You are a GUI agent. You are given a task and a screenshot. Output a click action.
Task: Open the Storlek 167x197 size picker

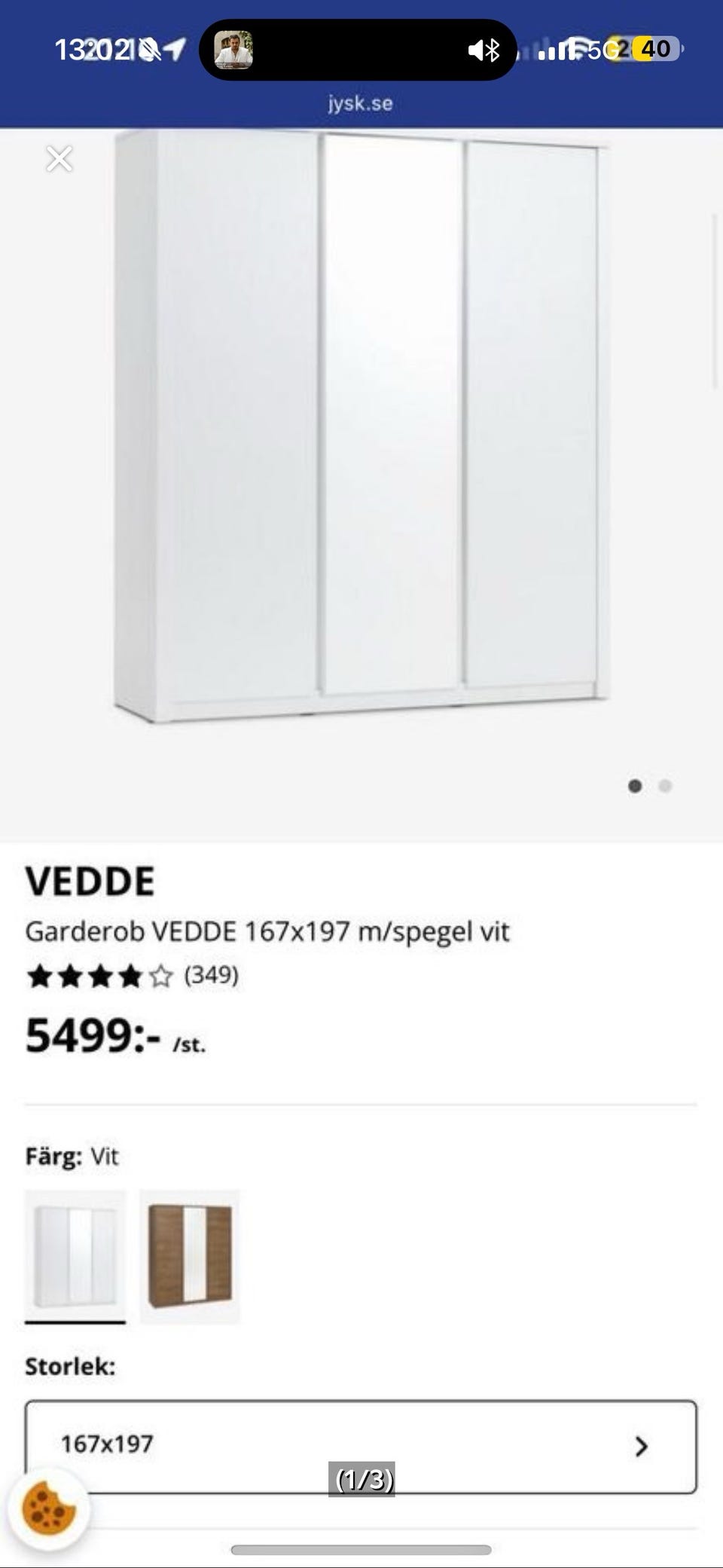coord(360,1445)
